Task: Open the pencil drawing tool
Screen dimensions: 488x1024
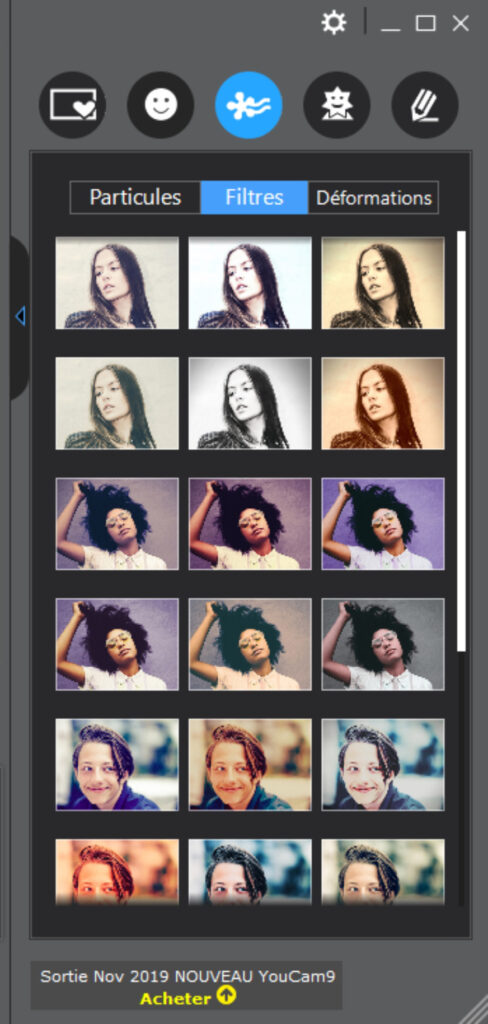Action: click(x=425, y=105)
